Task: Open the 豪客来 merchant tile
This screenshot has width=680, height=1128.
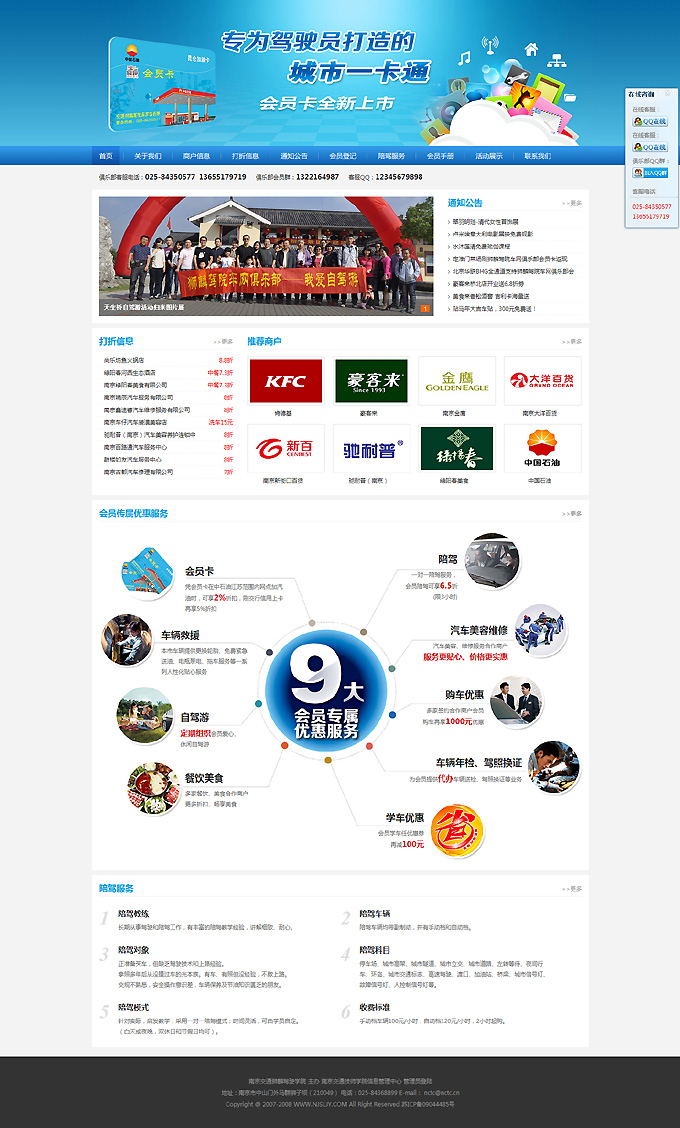Action: click(x=370, y=381)
